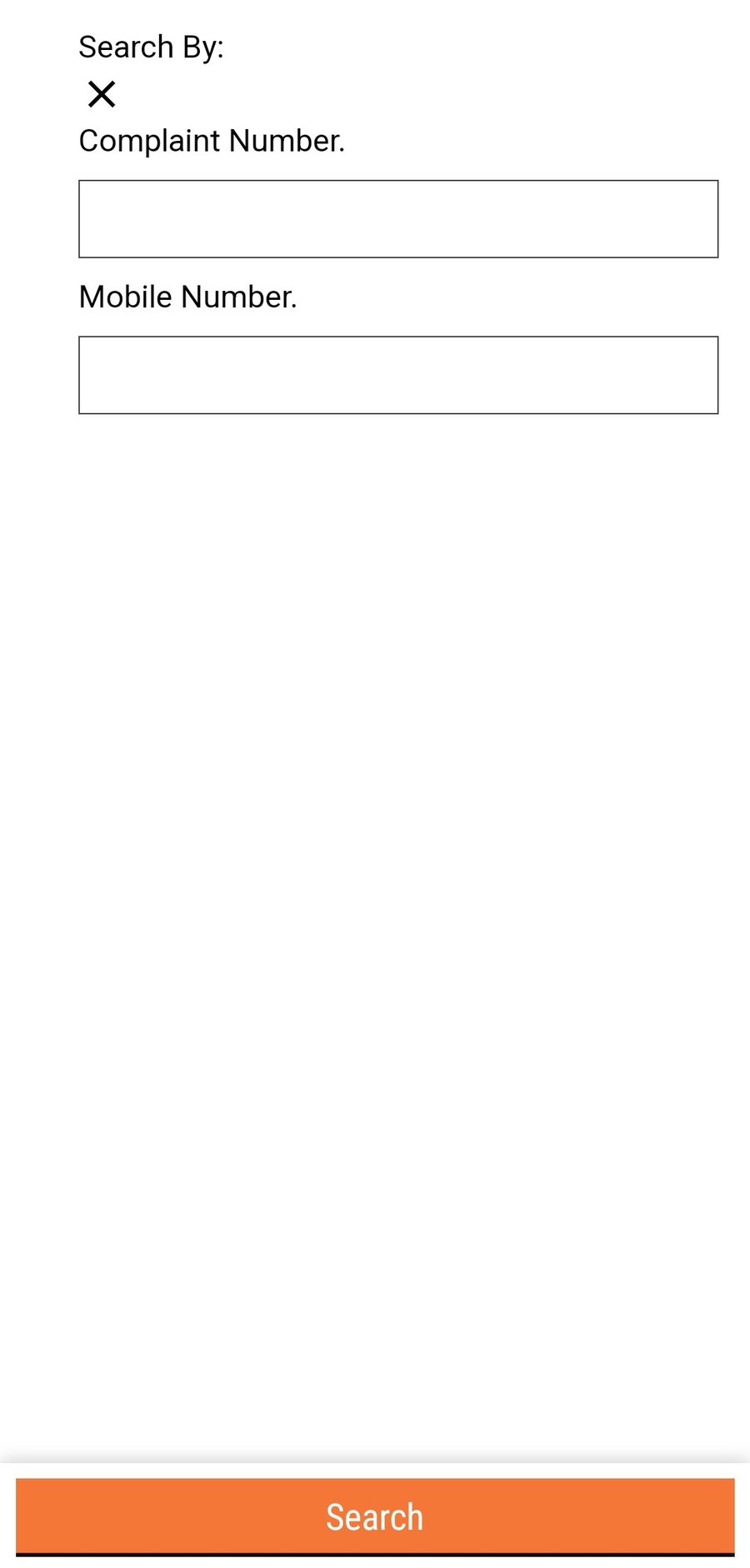The width and height of the screenshot is (750, 1568).
Task: Close the Search By panel
Action: tap(102, 94)
